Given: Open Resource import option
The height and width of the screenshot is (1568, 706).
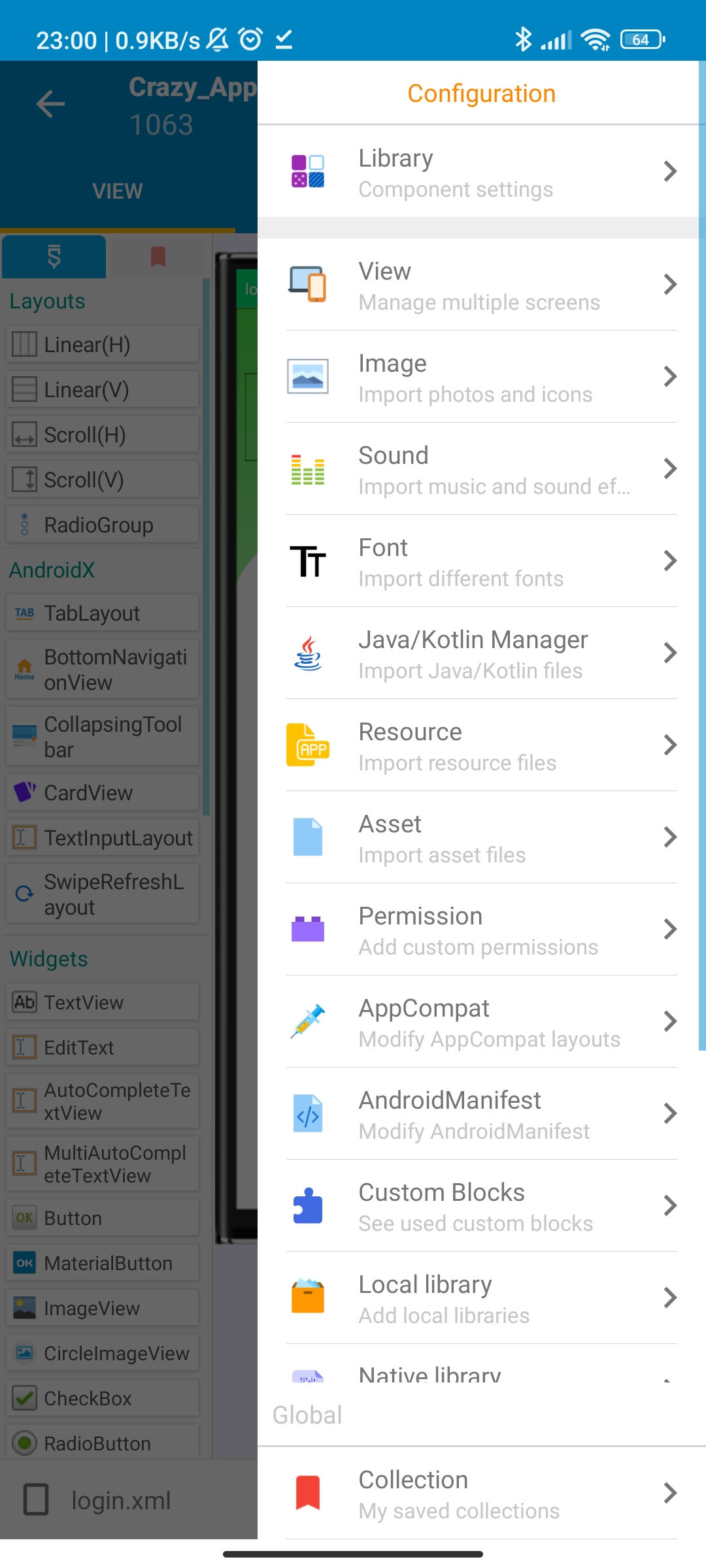Looking at the screenshot, I should tap(482, 745).
